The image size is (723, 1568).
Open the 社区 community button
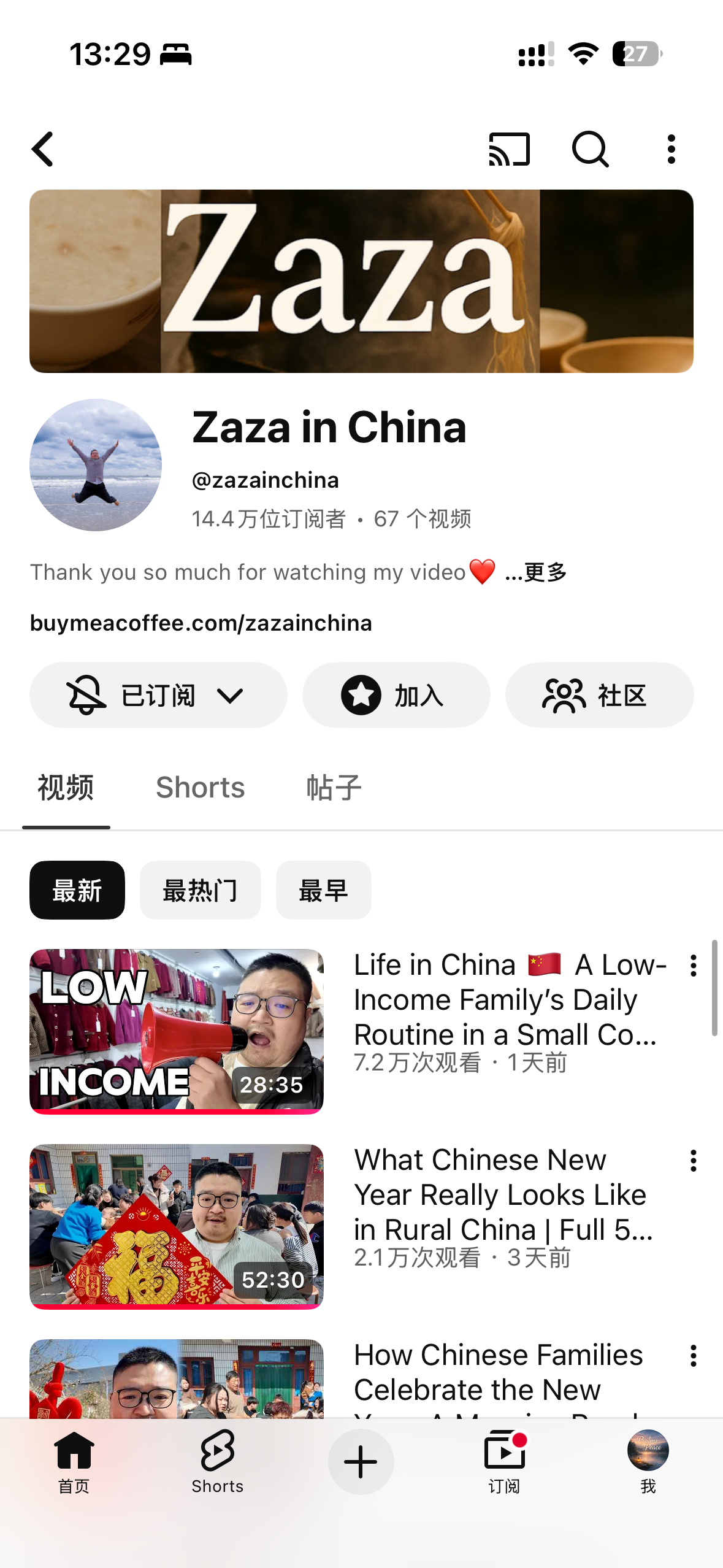pyautogui.click(x=599, y=695)
